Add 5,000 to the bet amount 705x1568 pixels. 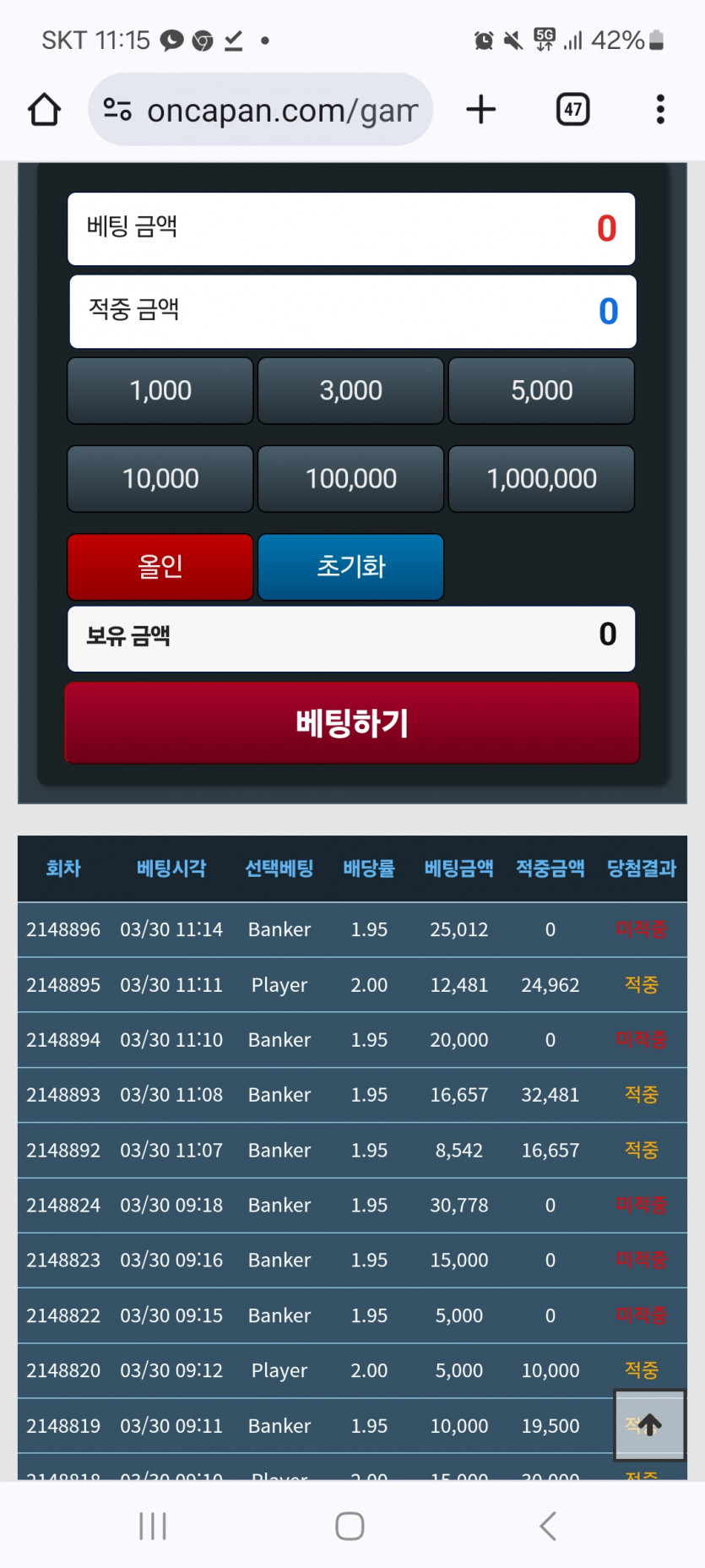(541, 390)
